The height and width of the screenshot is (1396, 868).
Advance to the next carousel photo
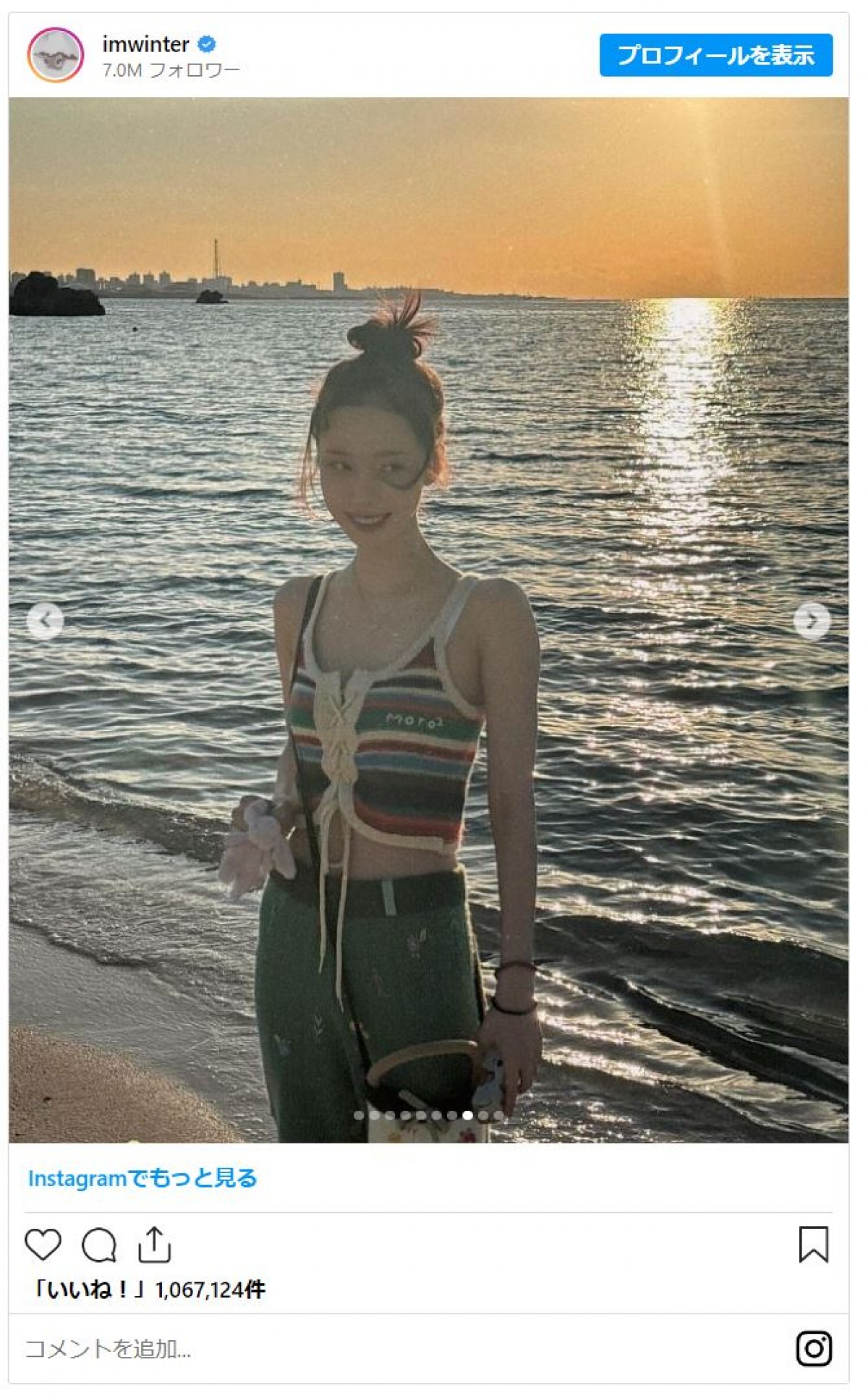point(811,620)
